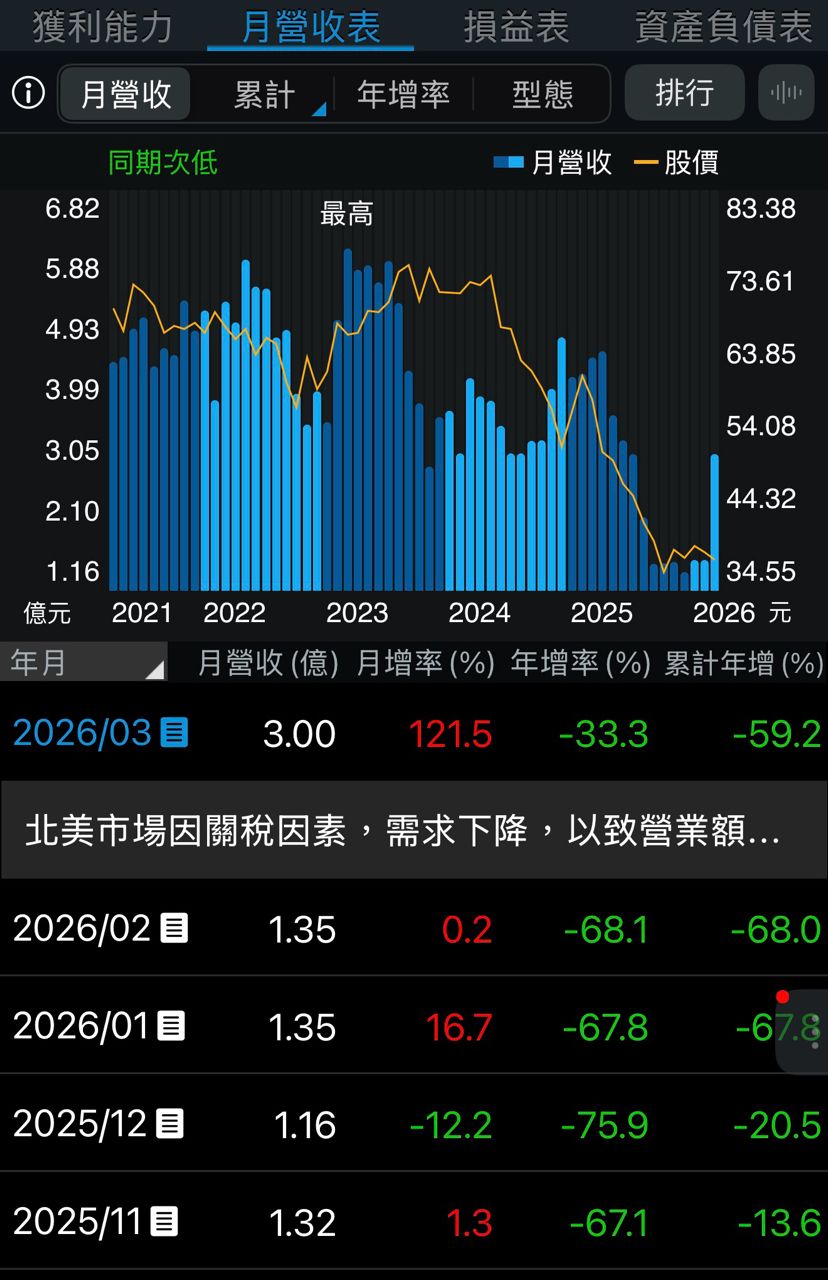Switch to the 獲利能力 tab
This screenshot has width=828, height=1280.
102,27
